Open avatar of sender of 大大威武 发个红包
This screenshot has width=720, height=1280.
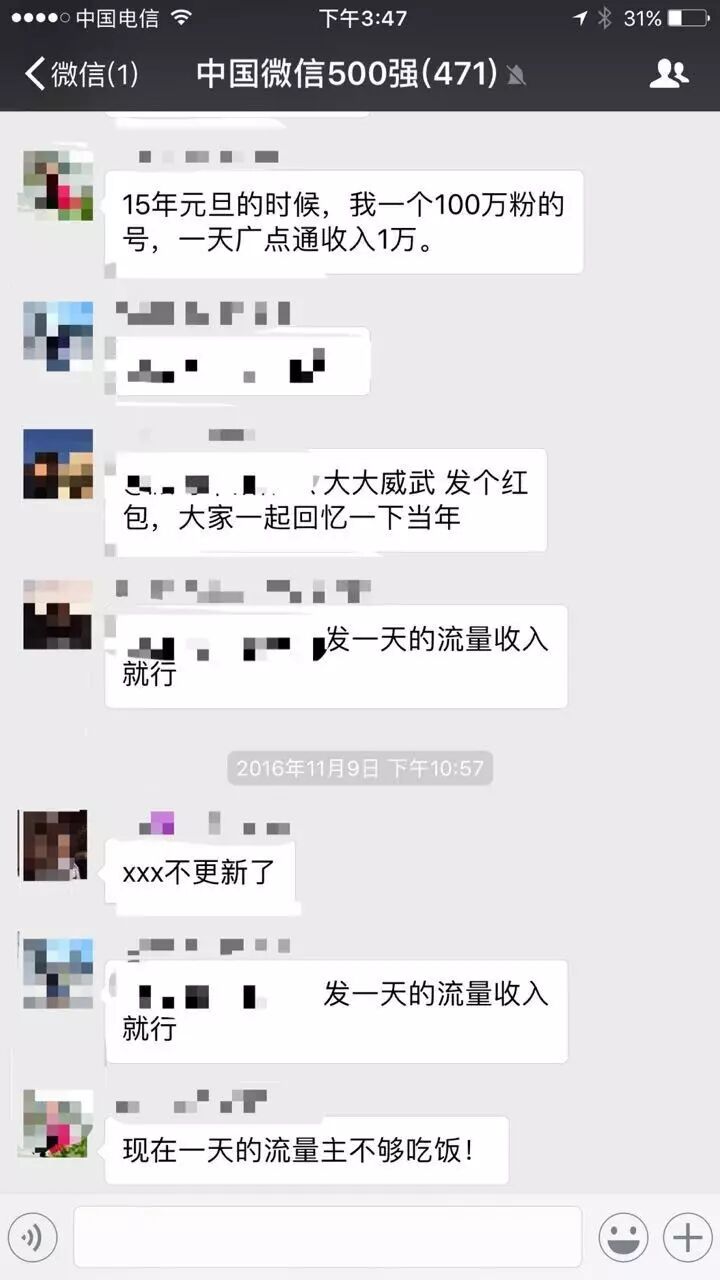tap(57, 464)
